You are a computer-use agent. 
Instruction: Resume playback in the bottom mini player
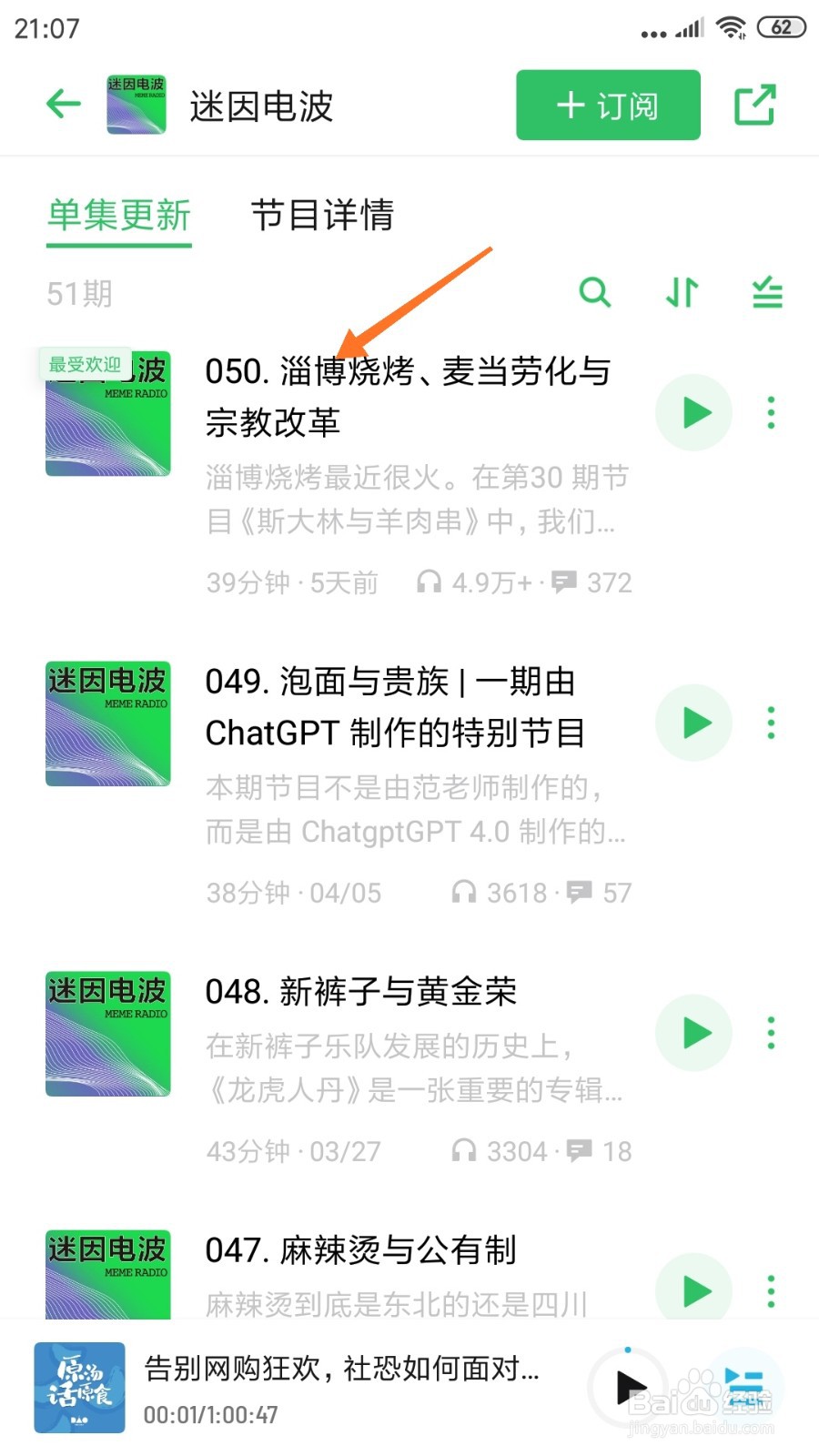(x=630, y=1388)
